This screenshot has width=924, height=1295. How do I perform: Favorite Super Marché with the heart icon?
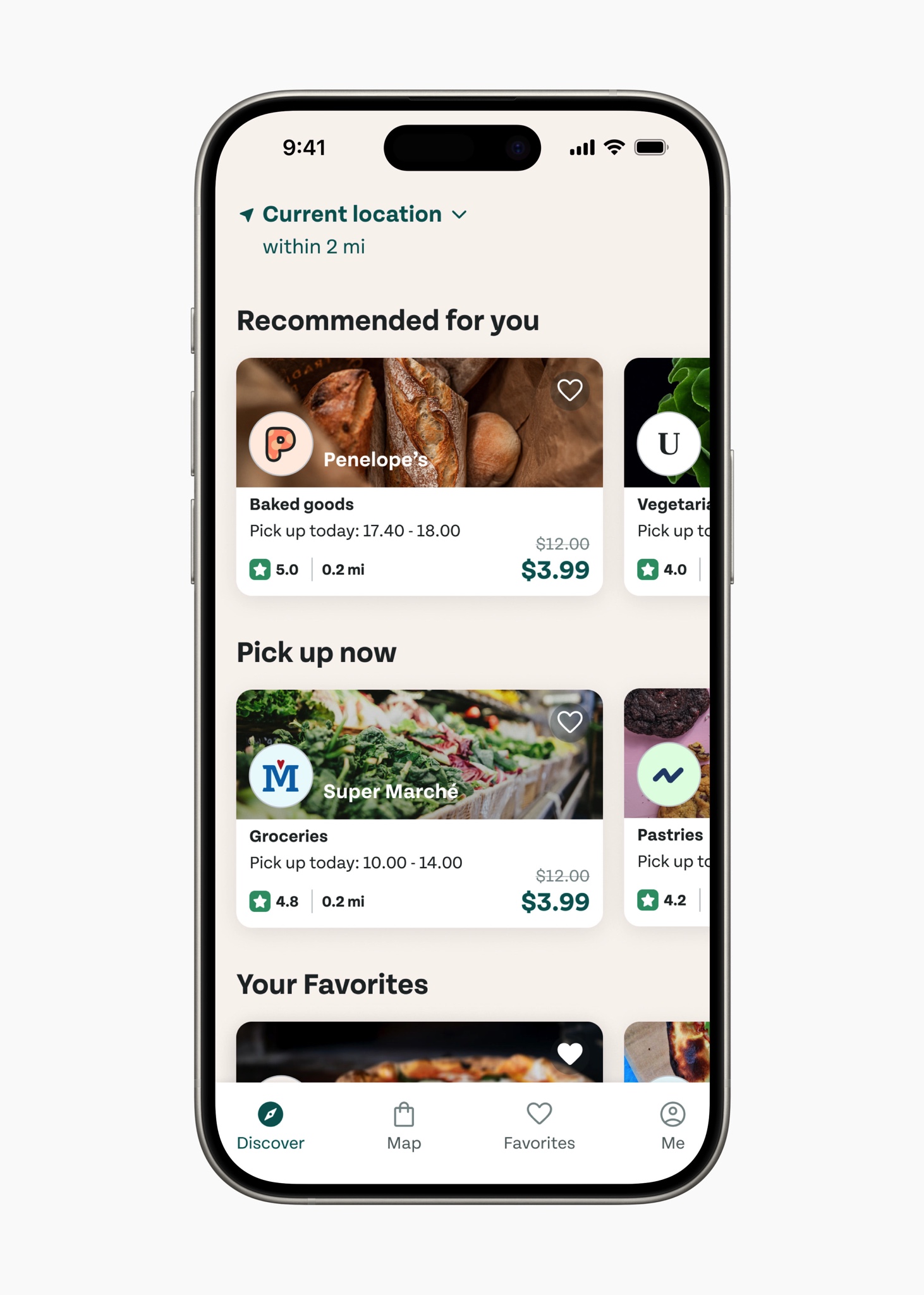569,721
